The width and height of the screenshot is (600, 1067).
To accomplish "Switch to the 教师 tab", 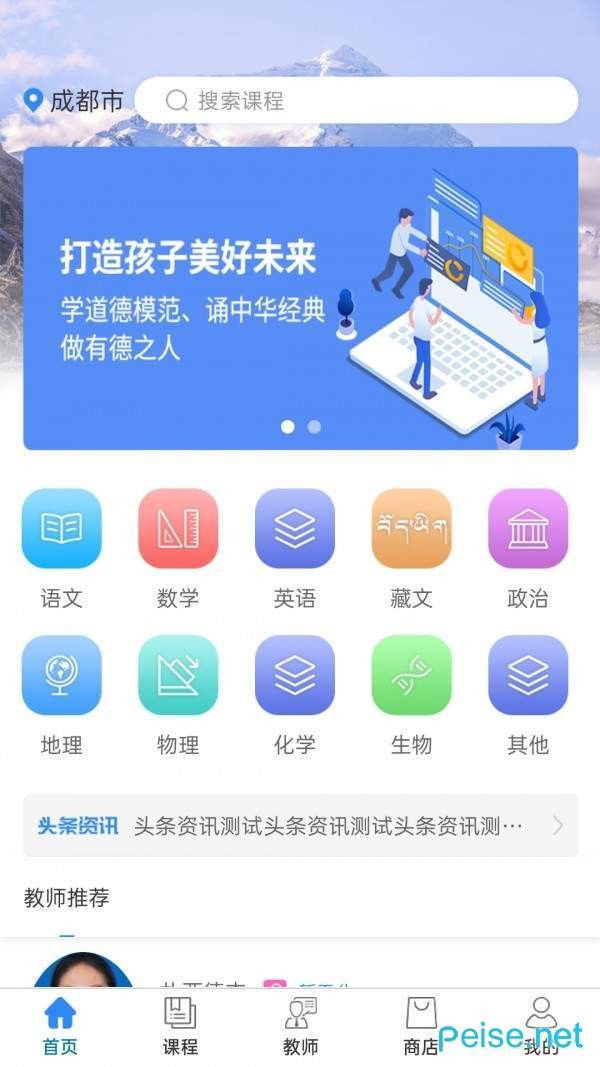I will tap(300, 1027).
